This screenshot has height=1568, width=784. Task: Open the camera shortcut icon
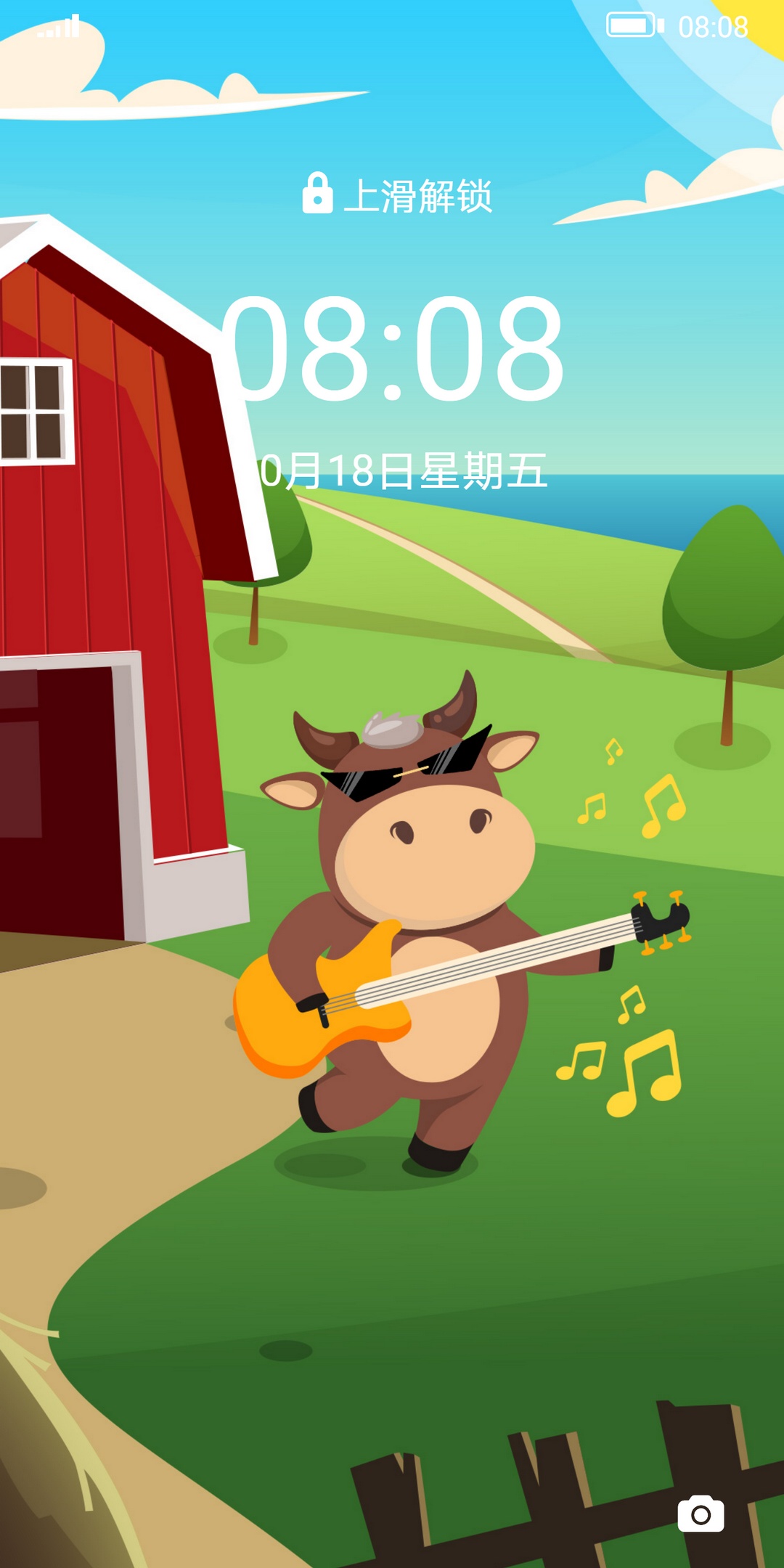[x=701, y=1514]
